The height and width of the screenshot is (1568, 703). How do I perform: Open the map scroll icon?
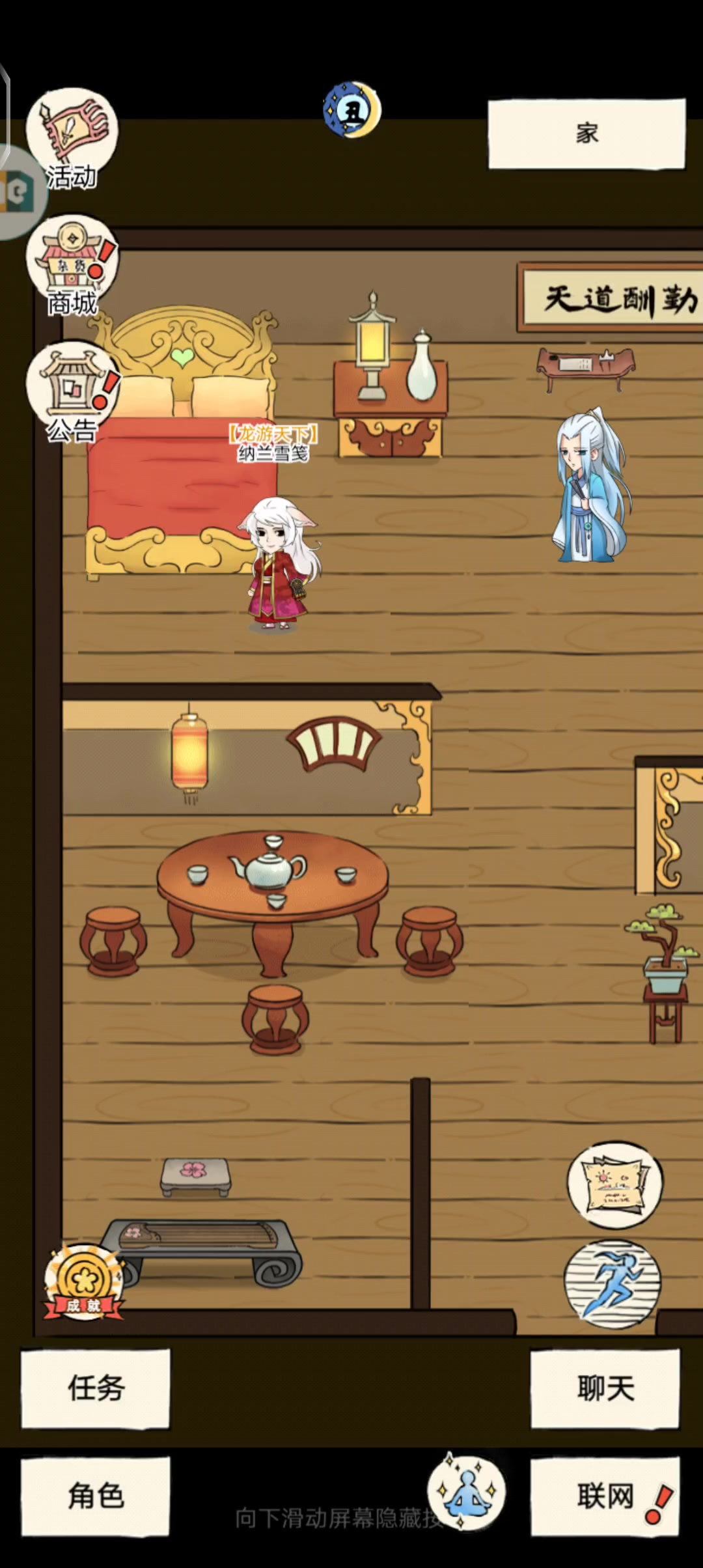click(x=614, y=1185)
